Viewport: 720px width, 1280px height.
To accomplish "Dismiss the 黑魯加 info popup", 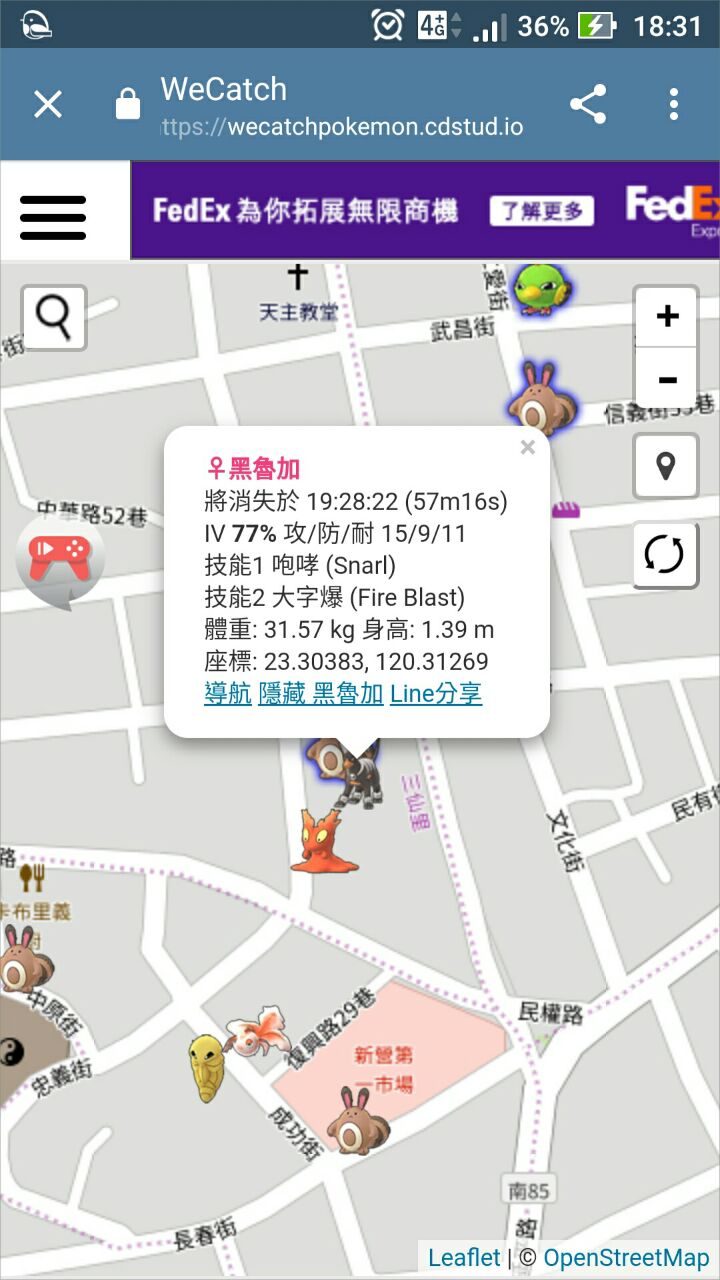I will [x=528, y=448].
